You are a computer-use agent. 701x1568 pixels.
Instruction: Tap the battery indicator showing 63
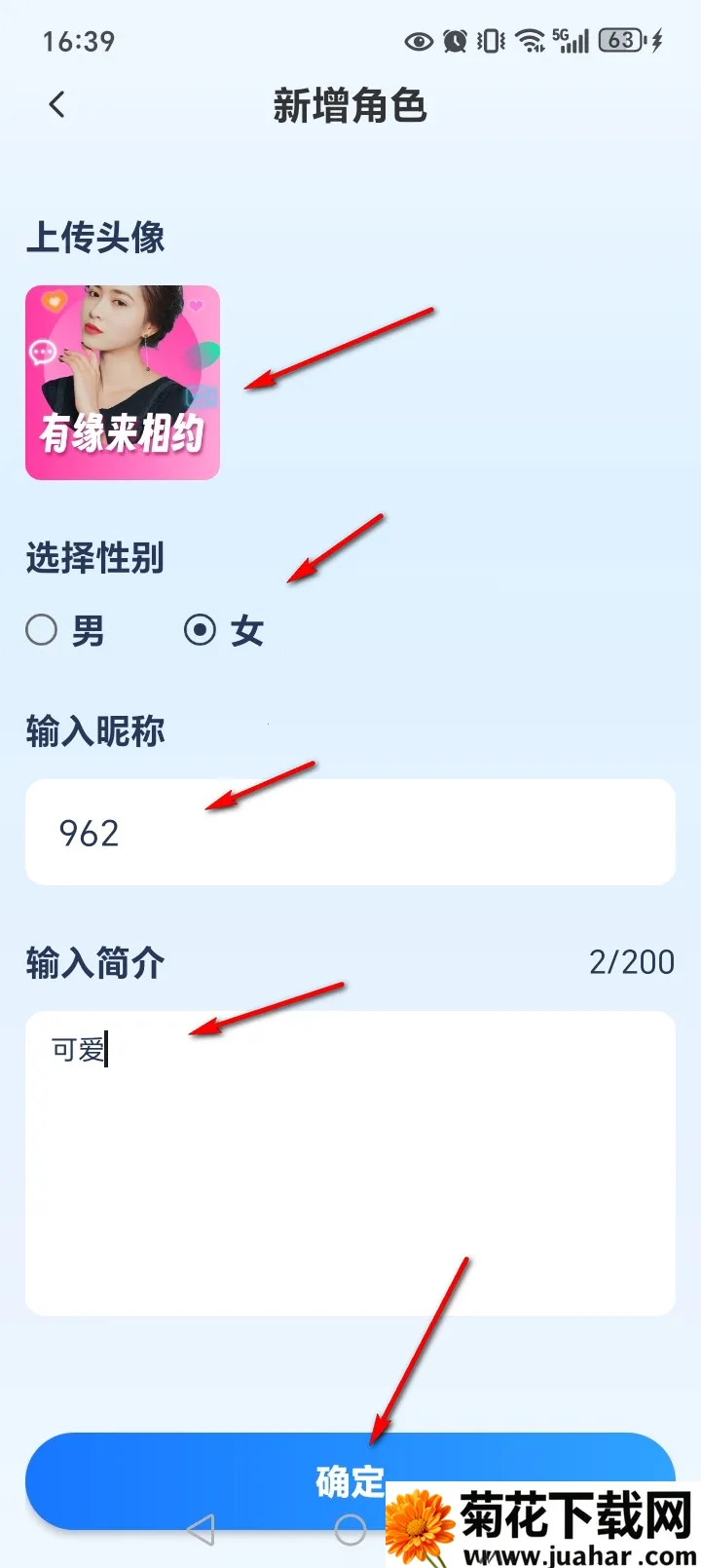(x=620, y=41)
